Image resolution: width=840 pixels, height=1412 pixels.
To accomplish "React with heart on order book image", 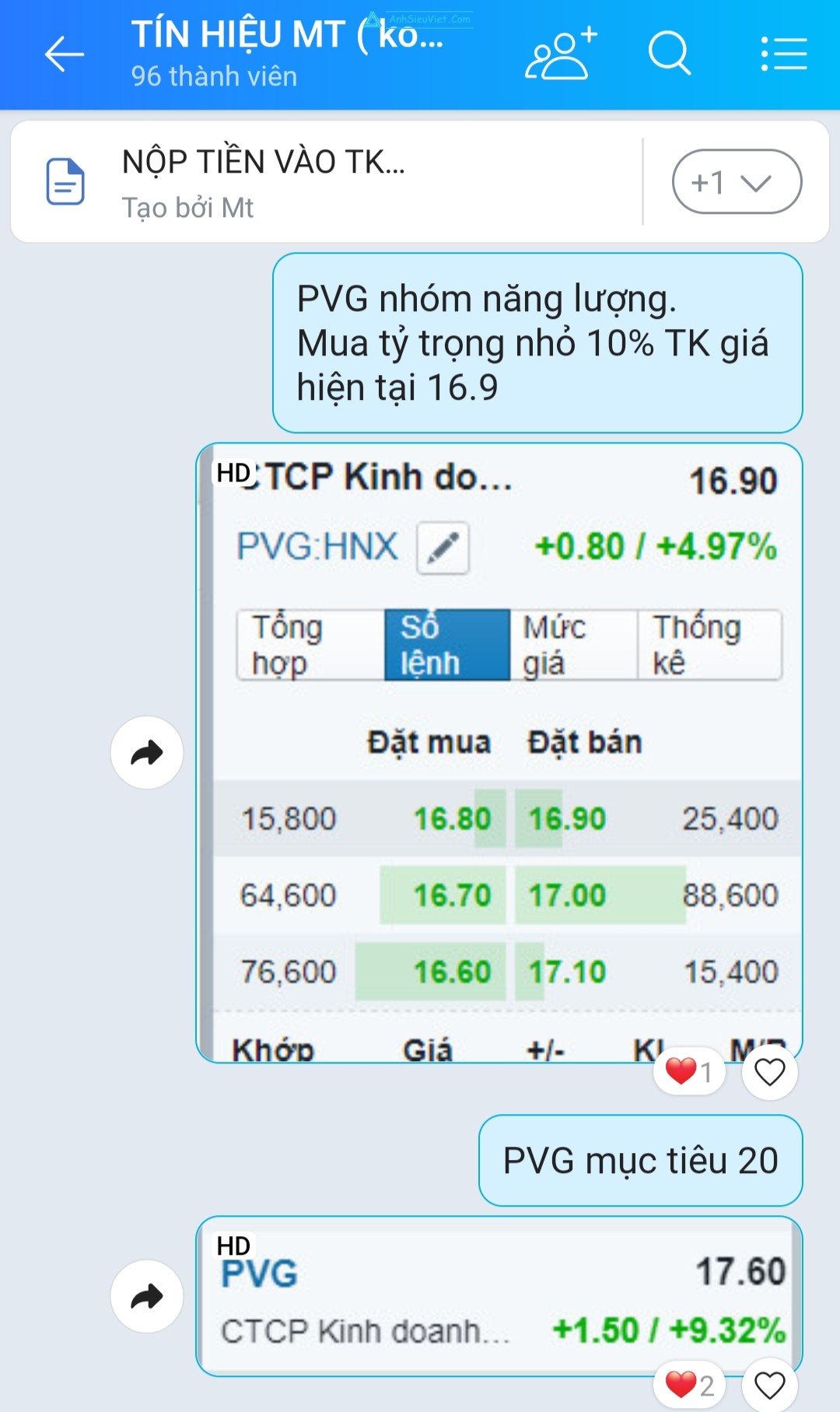I will (x=770, y=1072).
